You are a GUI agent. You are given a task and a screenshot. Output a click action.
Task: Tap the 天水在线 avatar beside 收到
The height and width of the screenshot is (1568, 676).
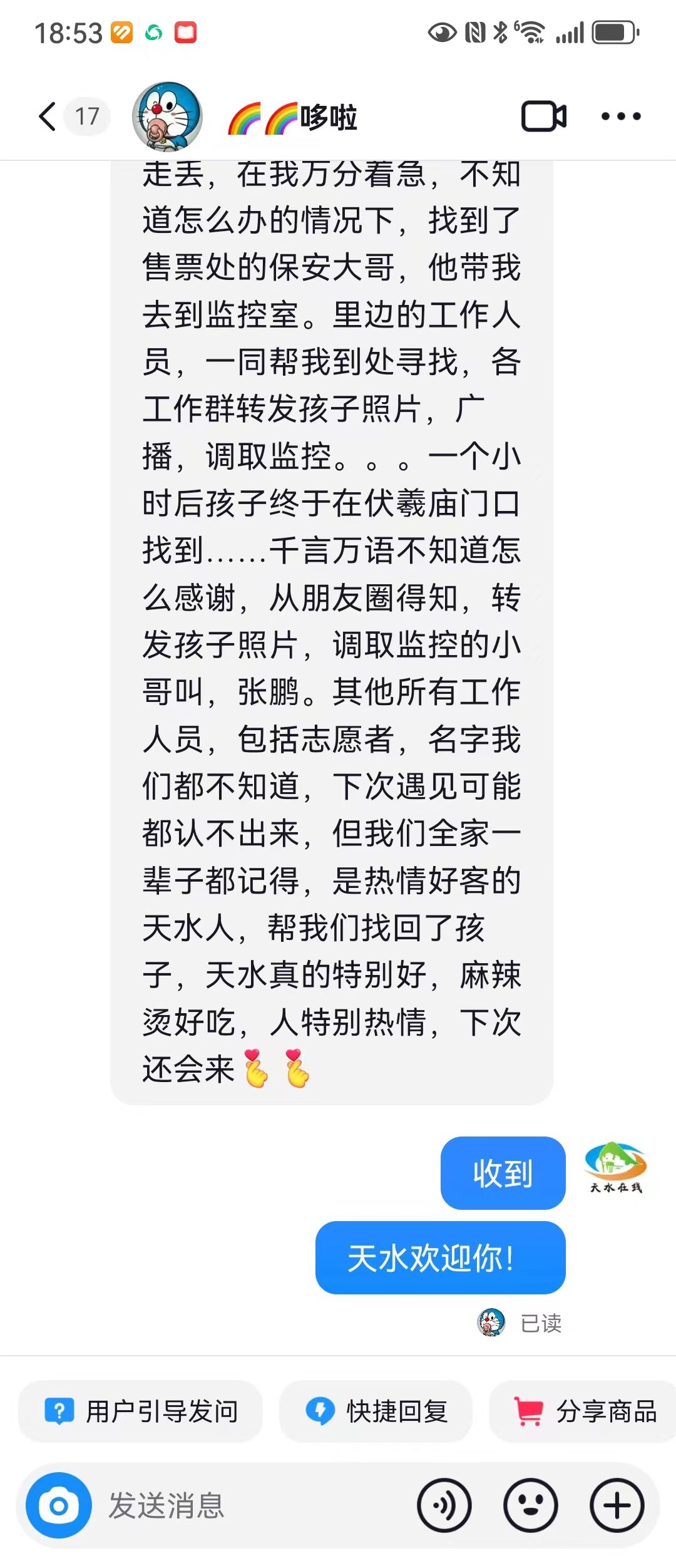(615, 1167)
